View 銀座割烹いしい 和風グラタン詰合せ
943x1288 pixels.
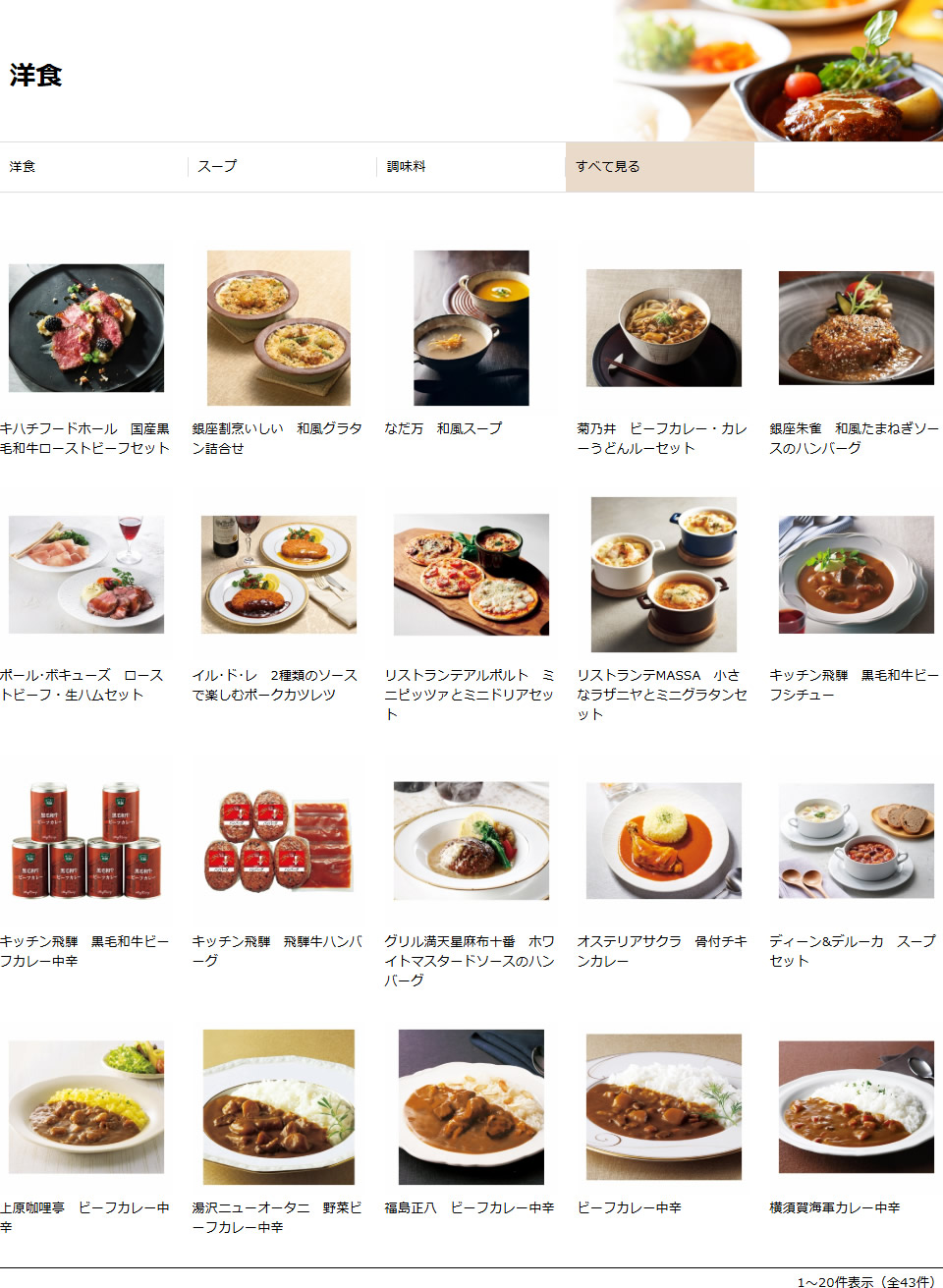pyautogui.click(x=279, y=328)
